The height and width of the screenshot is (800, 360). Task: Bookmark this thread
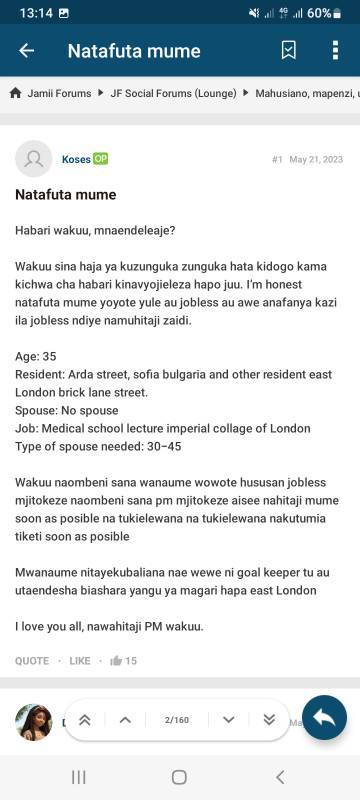289,51
